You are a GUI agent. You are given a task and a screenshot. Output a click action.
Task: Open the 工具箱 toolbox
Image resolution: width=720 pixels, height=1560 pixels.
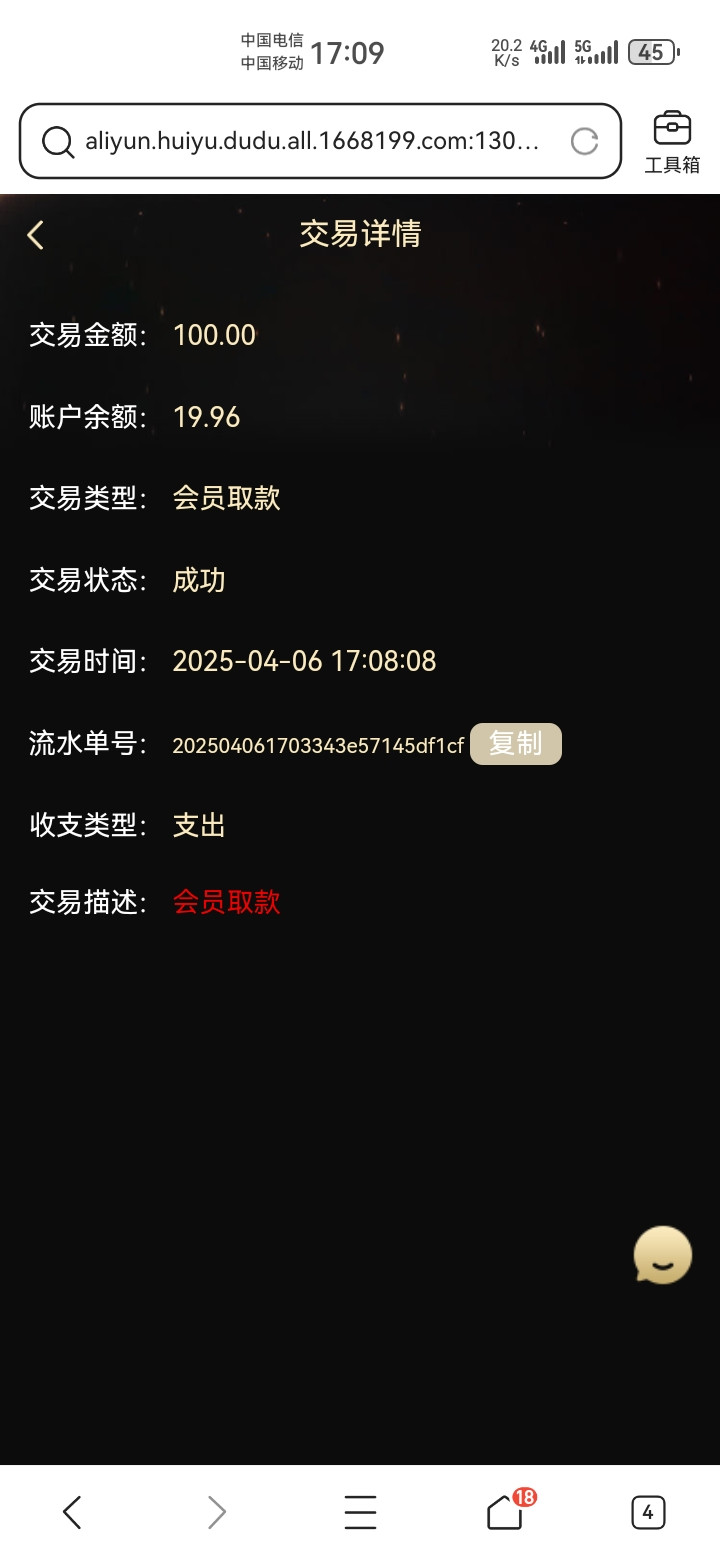(672, 142)
